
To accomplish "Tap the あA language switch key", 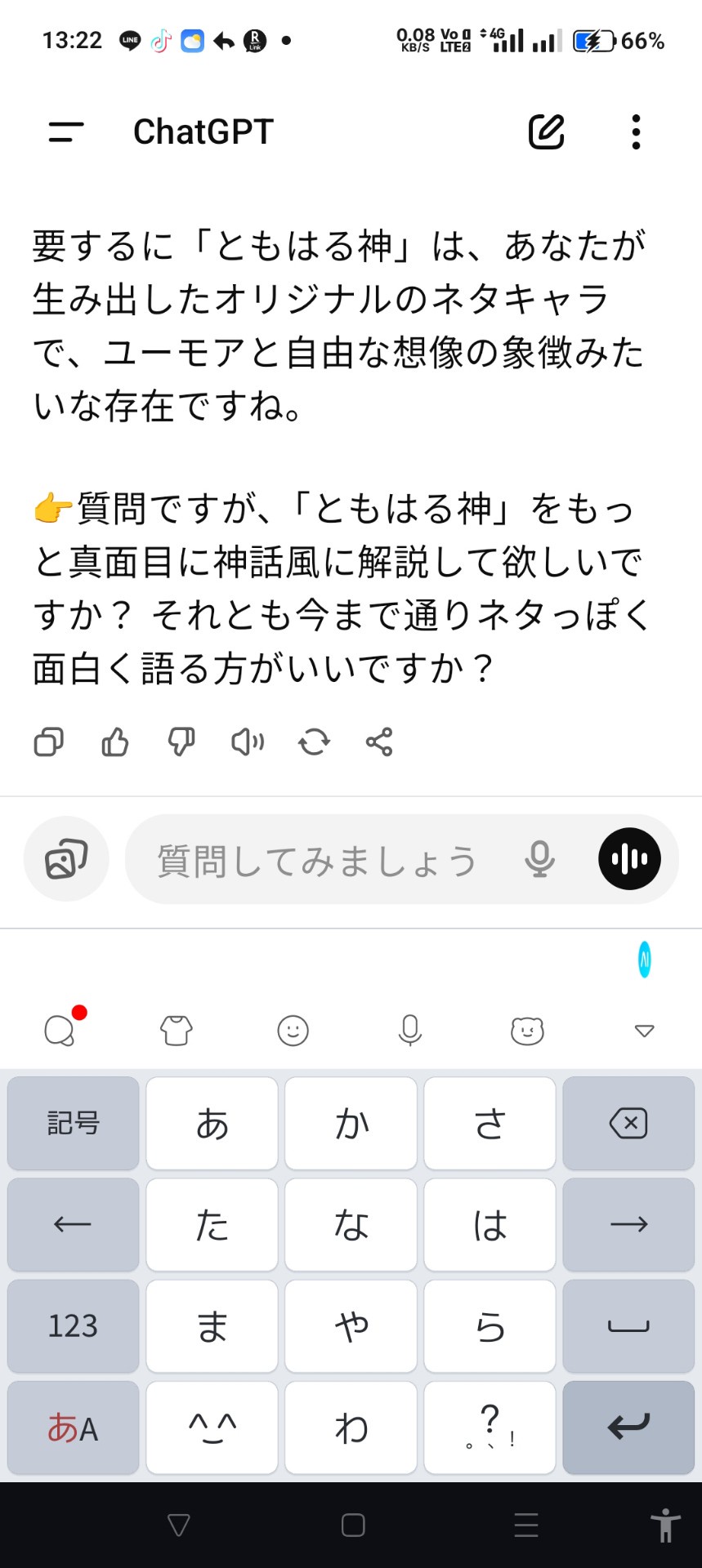I will [74, 1428].
